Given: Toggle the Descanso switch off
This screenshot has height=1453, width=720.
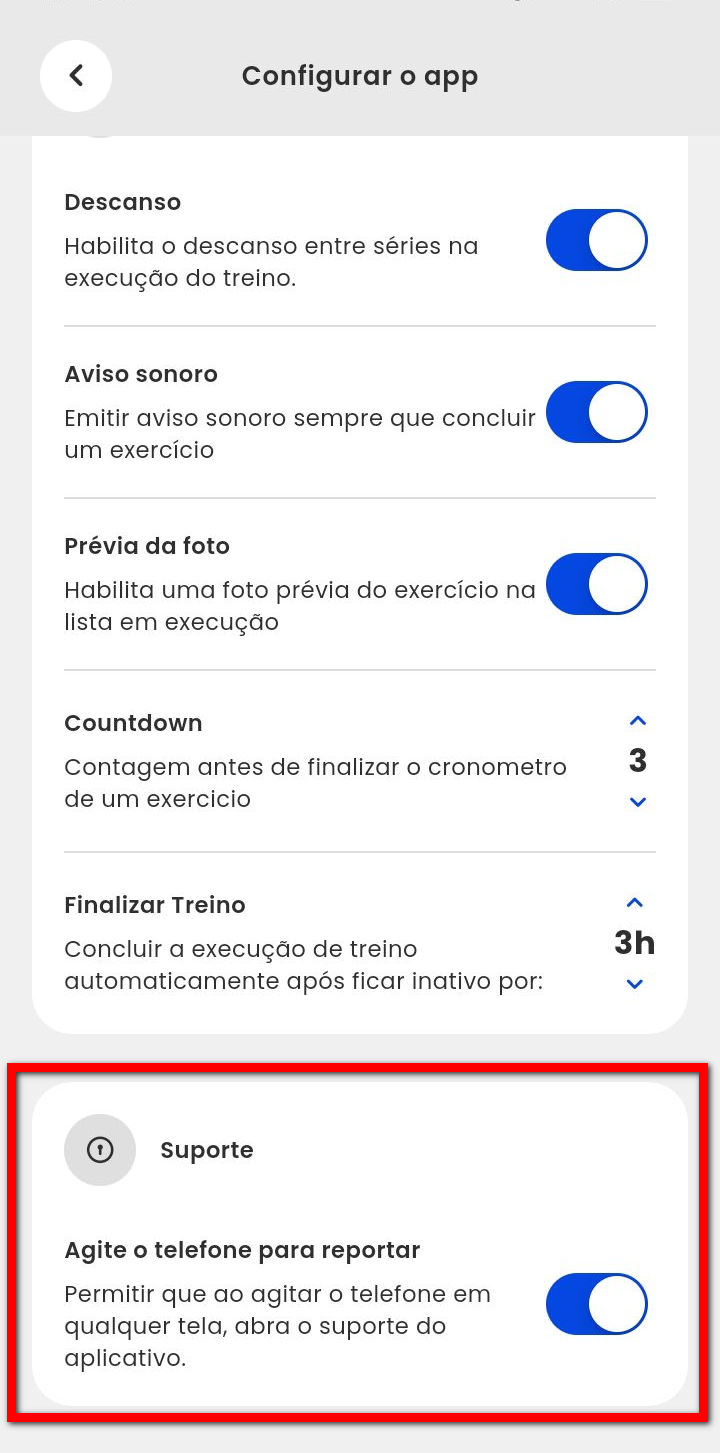Looking at the screenshot, I should tap(596, 240).
